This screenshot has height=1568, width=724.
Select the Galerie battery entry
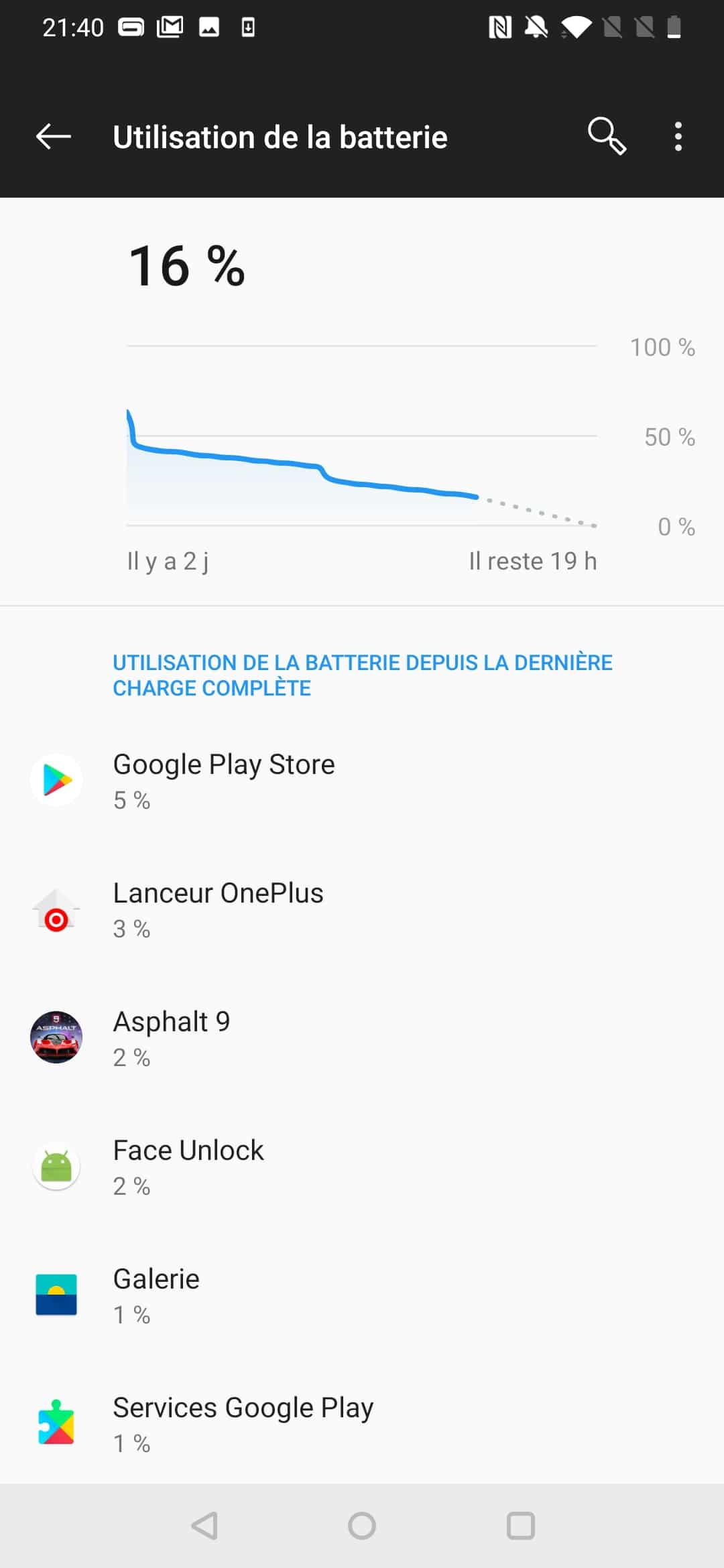[x=362, y=1295]
